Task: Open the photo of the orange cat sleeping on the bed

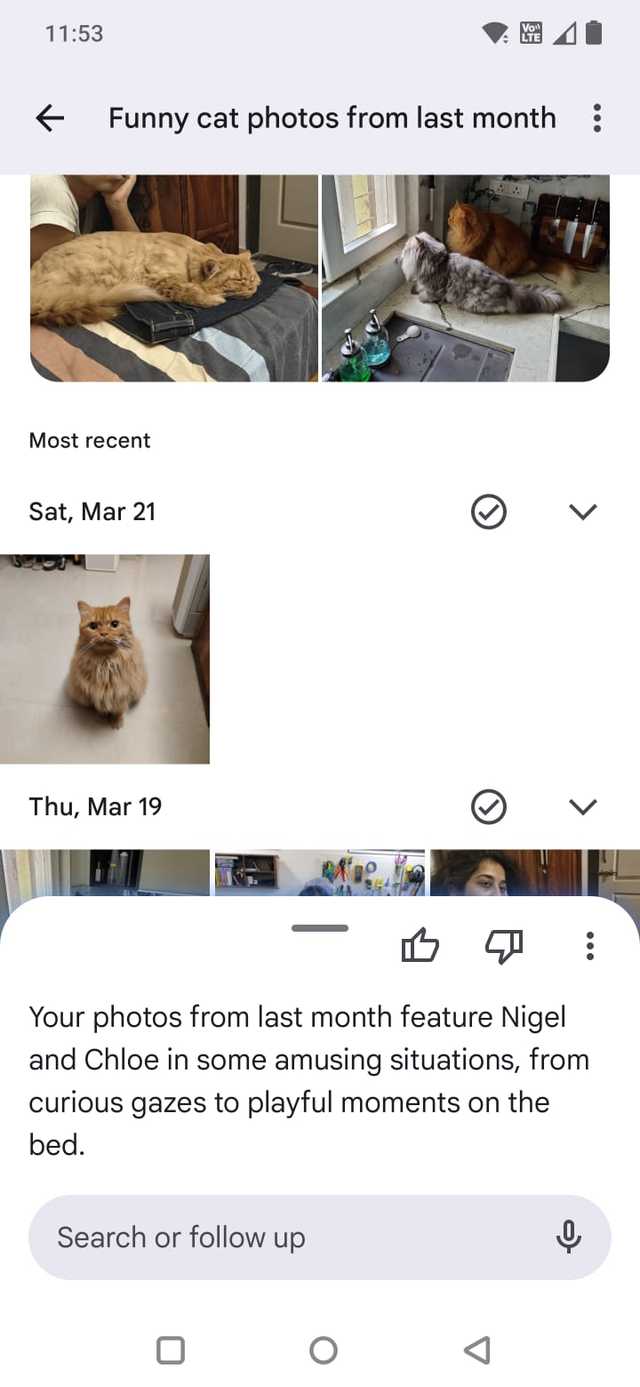Action: (x=174, y=278)
